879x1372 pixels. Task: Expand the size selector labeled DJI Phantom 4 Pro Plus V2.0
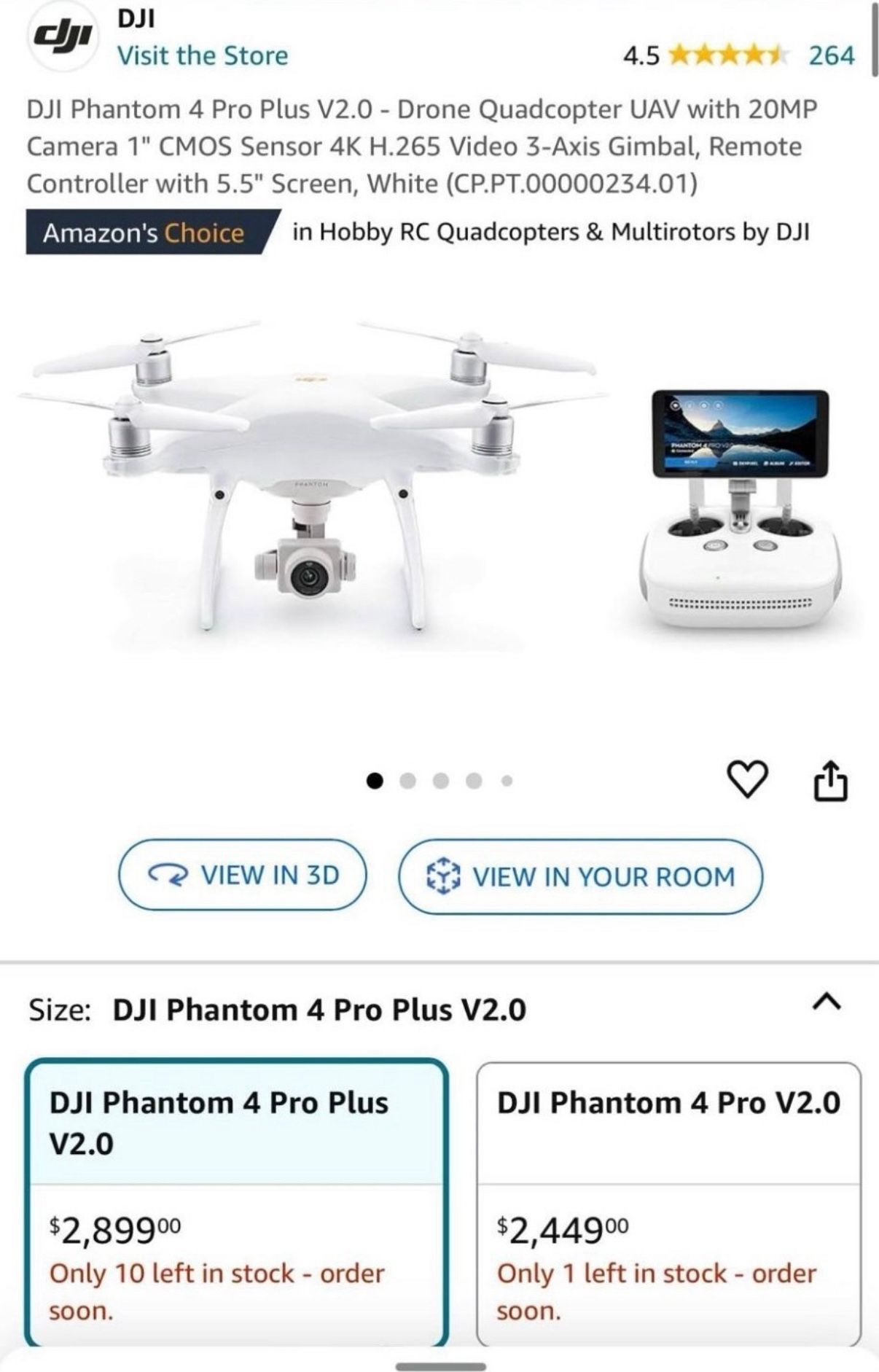pyautogui.click(x=292, y=1010)
